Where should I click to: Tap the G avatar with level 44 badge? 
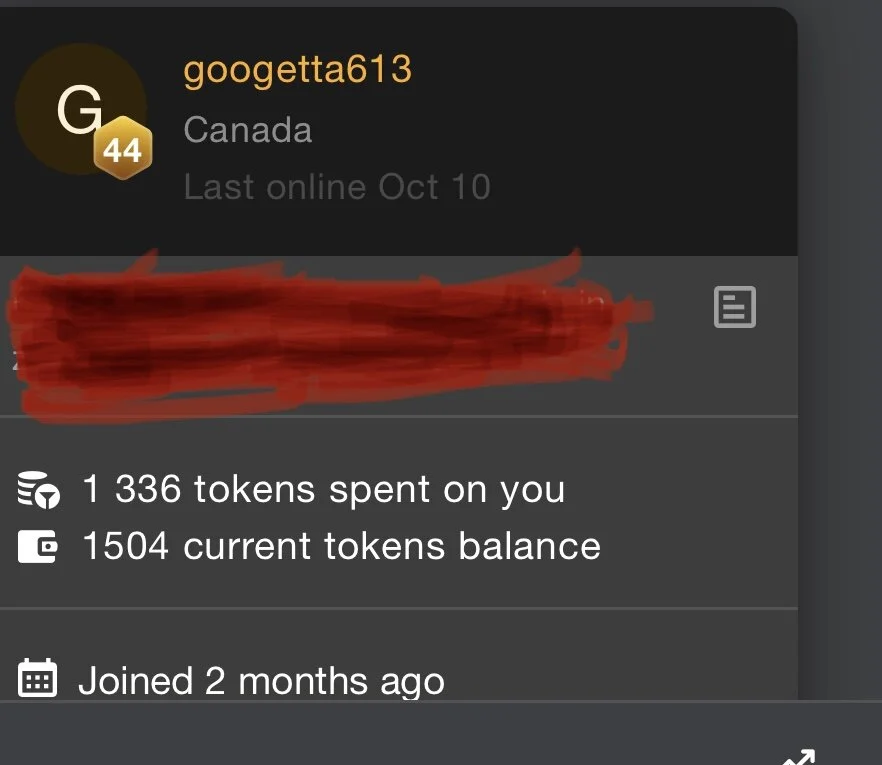[82, 112]
